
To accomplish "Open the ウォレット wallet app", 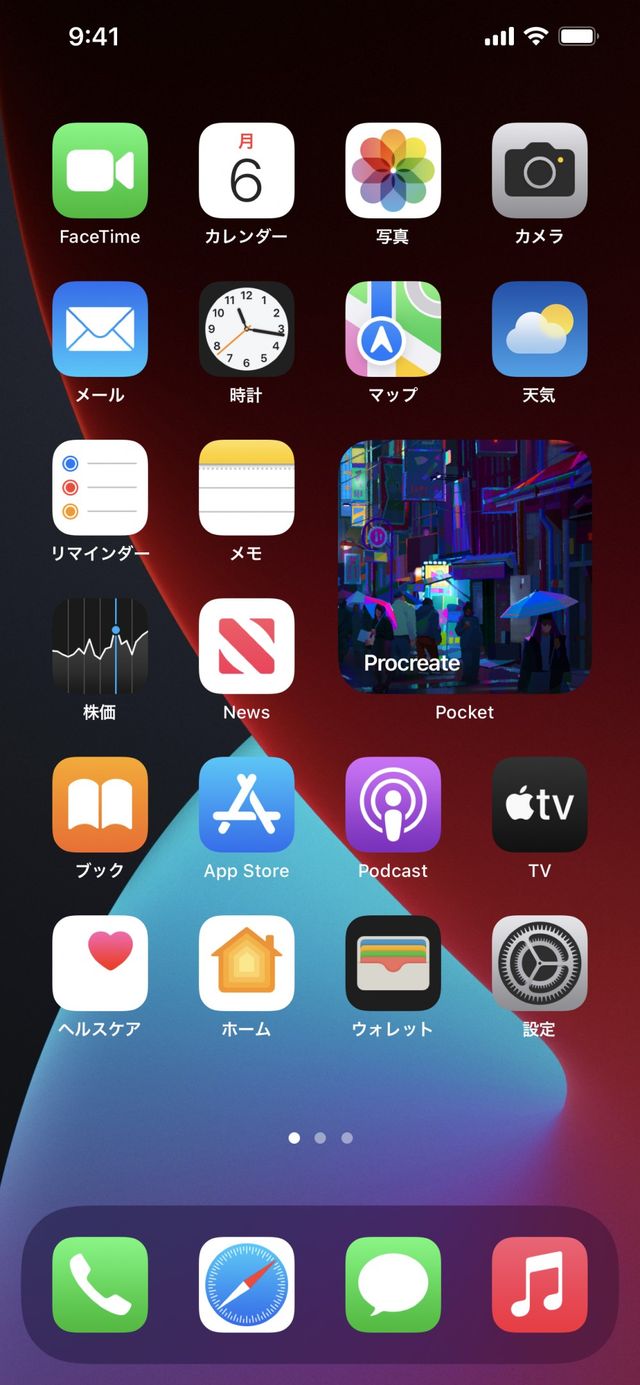I will tap(393, 963).
